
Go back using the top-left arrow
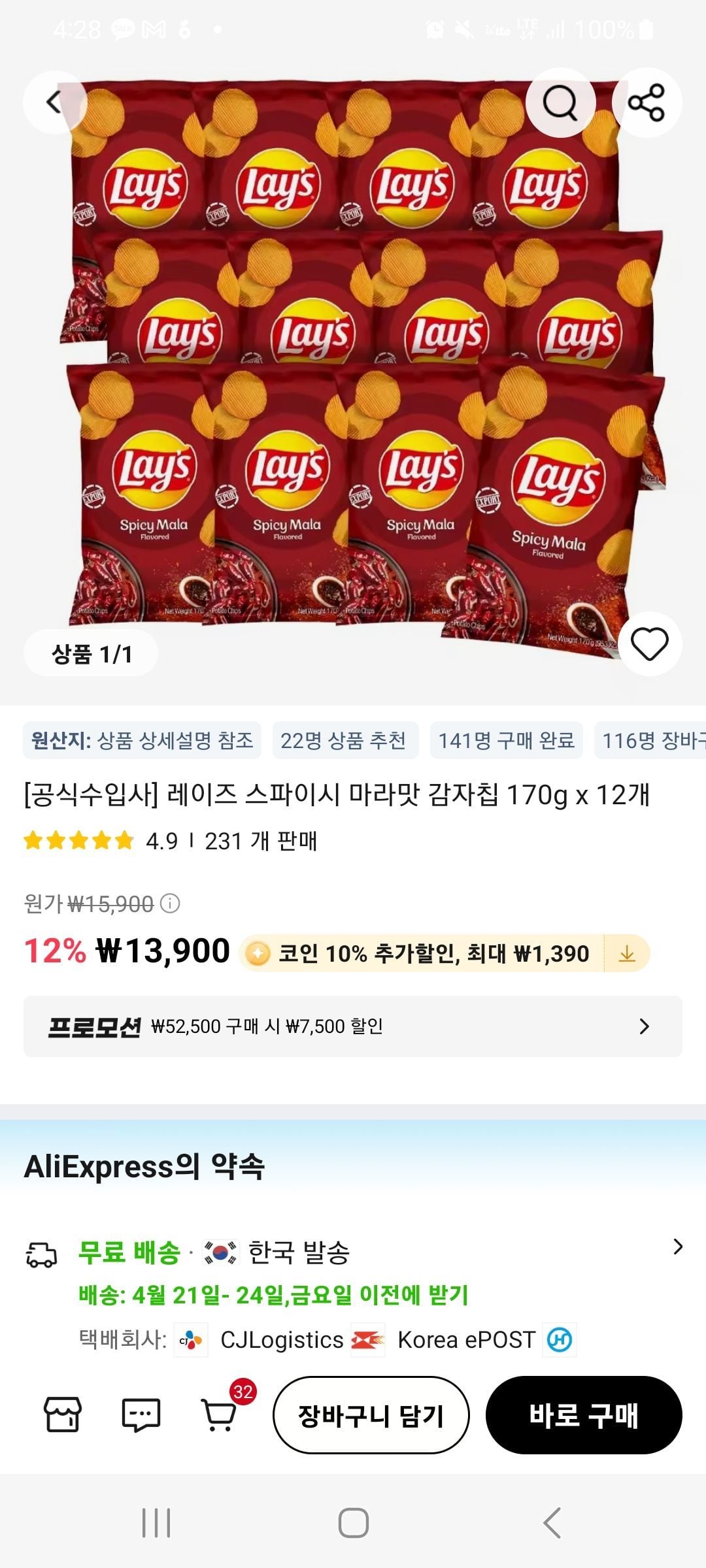[x=54, y=103]
